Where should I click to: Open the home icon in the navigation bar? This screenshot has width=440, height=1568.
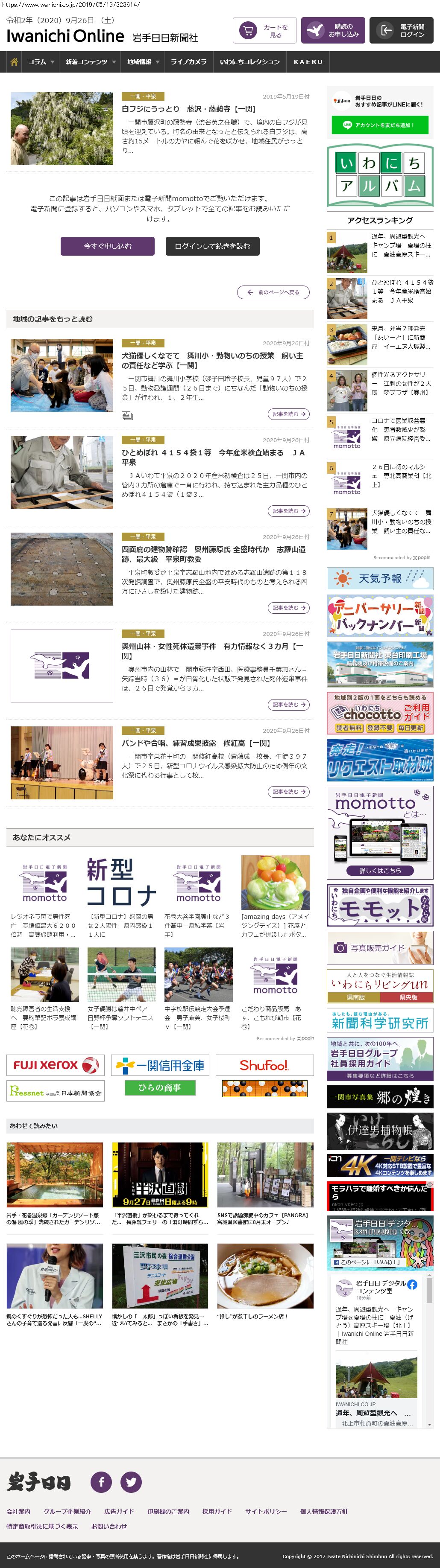(14, 61)
